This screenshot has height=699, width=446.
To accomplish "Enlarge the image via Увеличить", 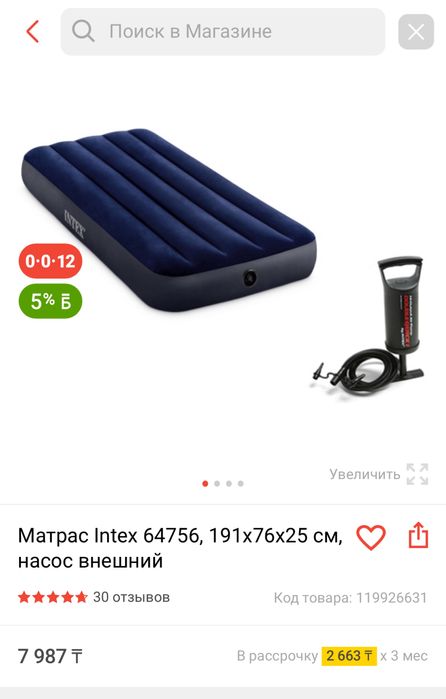I will pyautogui.click(x=379, y=474).
